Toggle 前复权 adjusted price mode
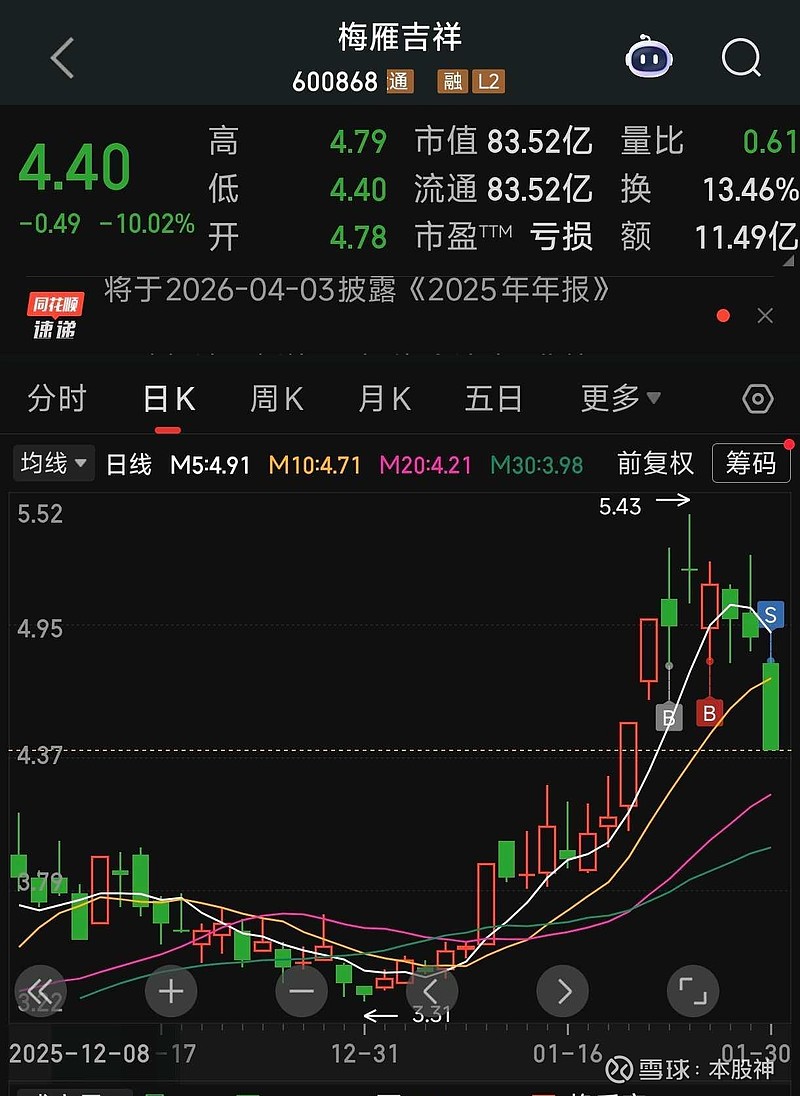The image size is (800, 1096). point(655,464)
